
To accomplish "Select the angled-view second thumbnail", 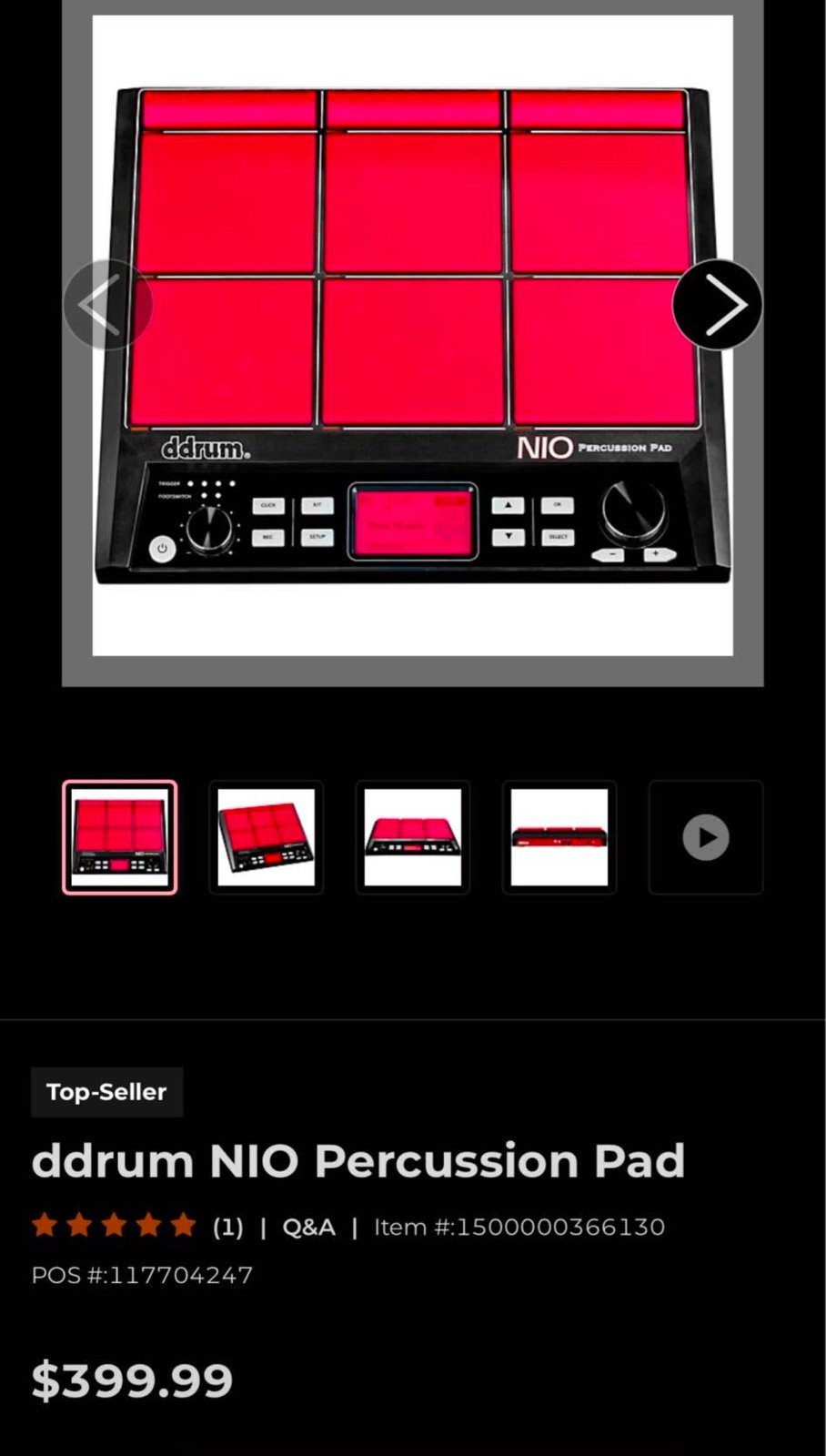I will click(267, 837).
